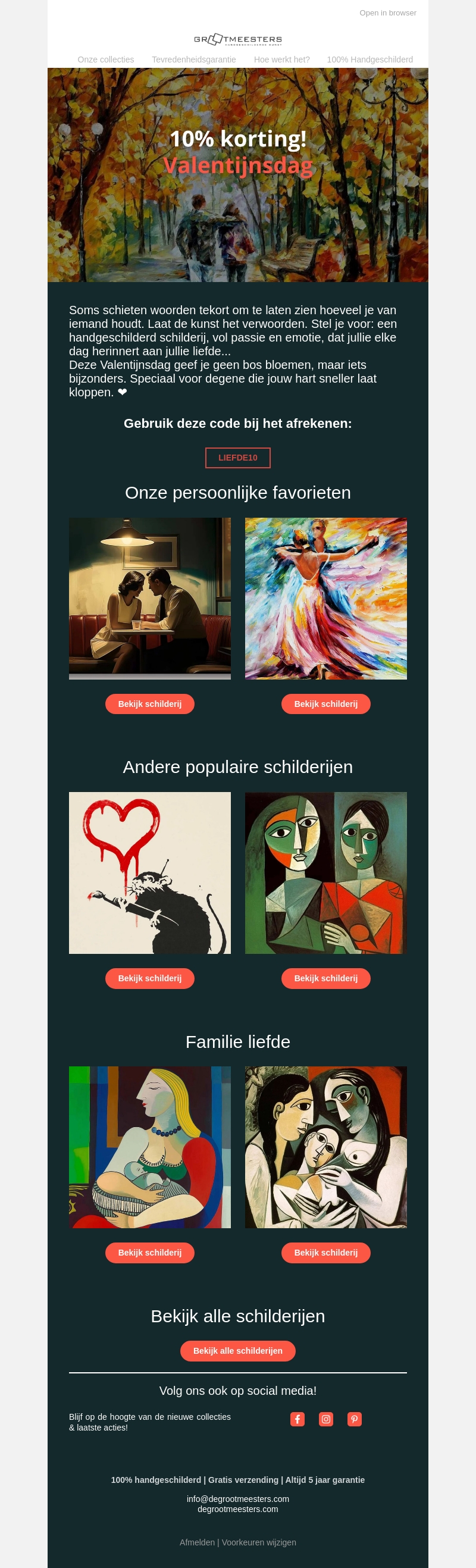Tap the LIEFDE10 discount code button
The width and height of the screenshot is (476, 1568).
[x=237, y=458]
